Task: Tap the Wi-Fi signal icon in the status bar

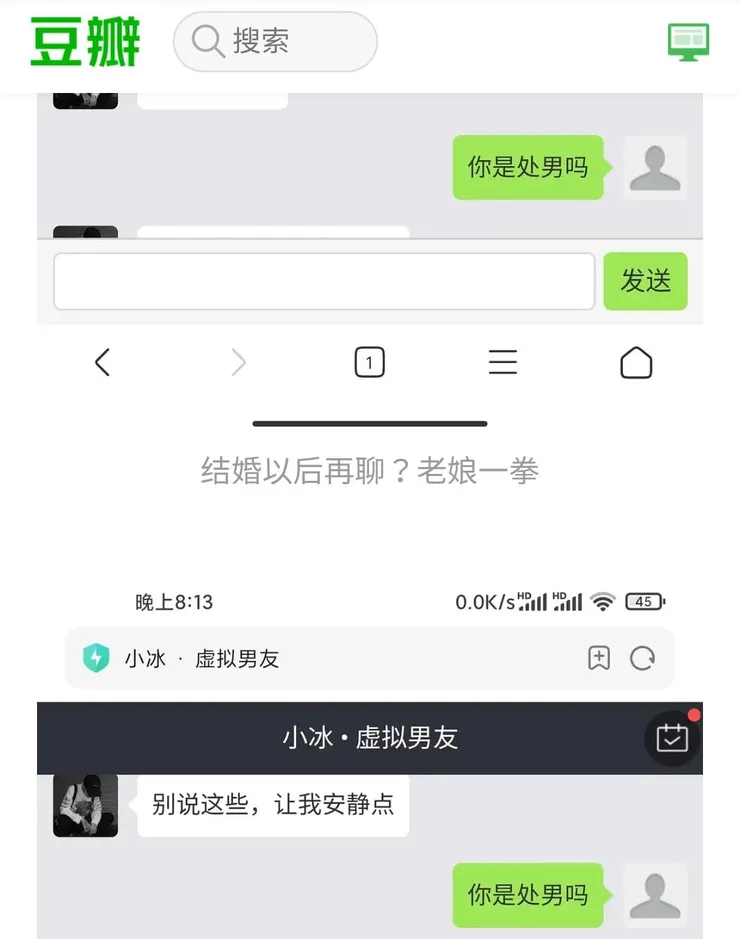Action: (601, 601)
